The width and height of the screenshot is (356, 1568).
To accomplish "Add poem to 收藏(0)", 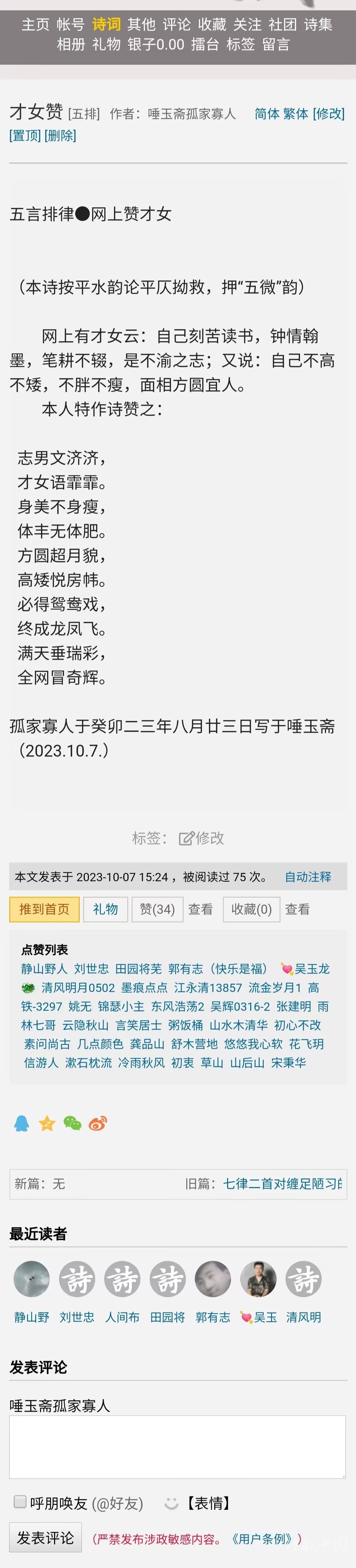I will pos(251,909).
